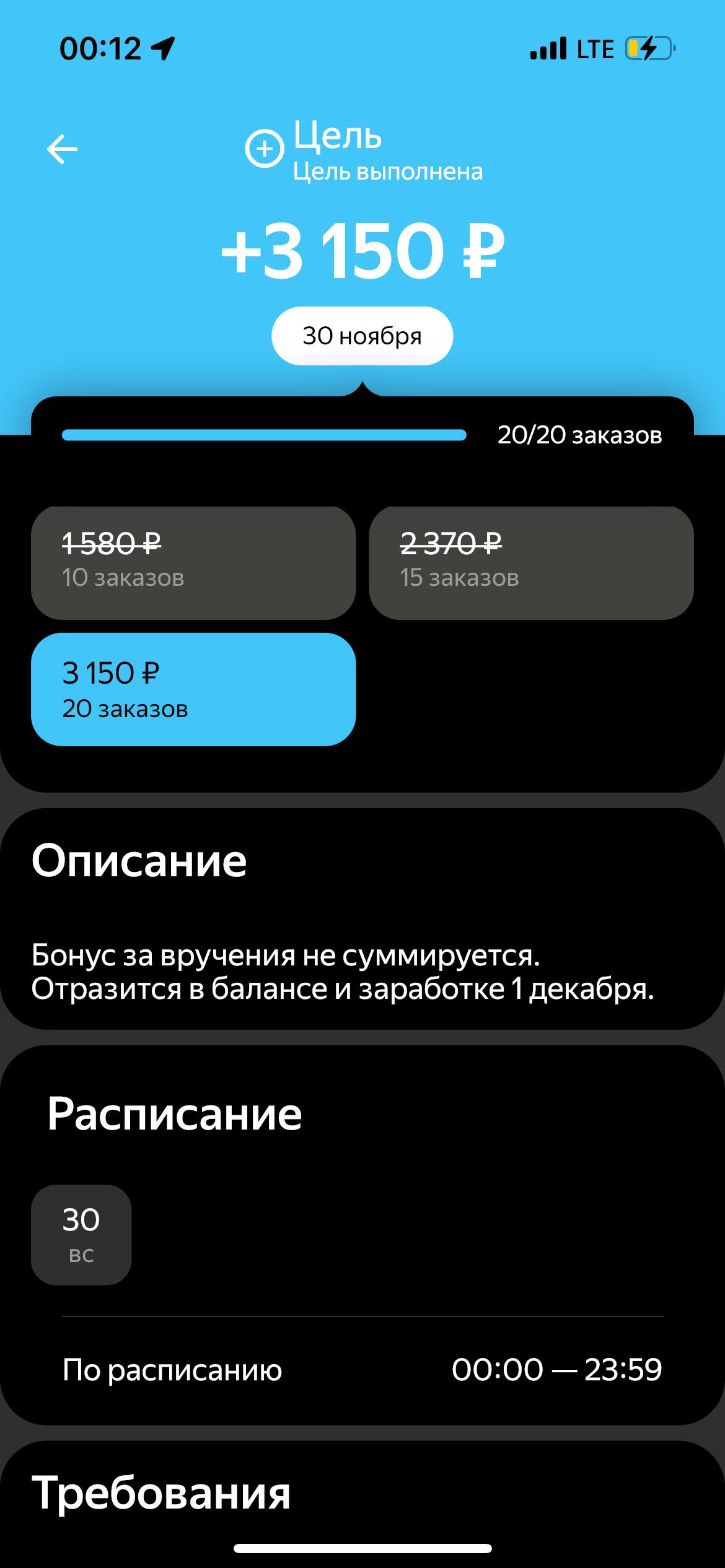Choose day 30 вс in schedule
The height and width of the screenshot is (1568, 725).
(81, 1234)
